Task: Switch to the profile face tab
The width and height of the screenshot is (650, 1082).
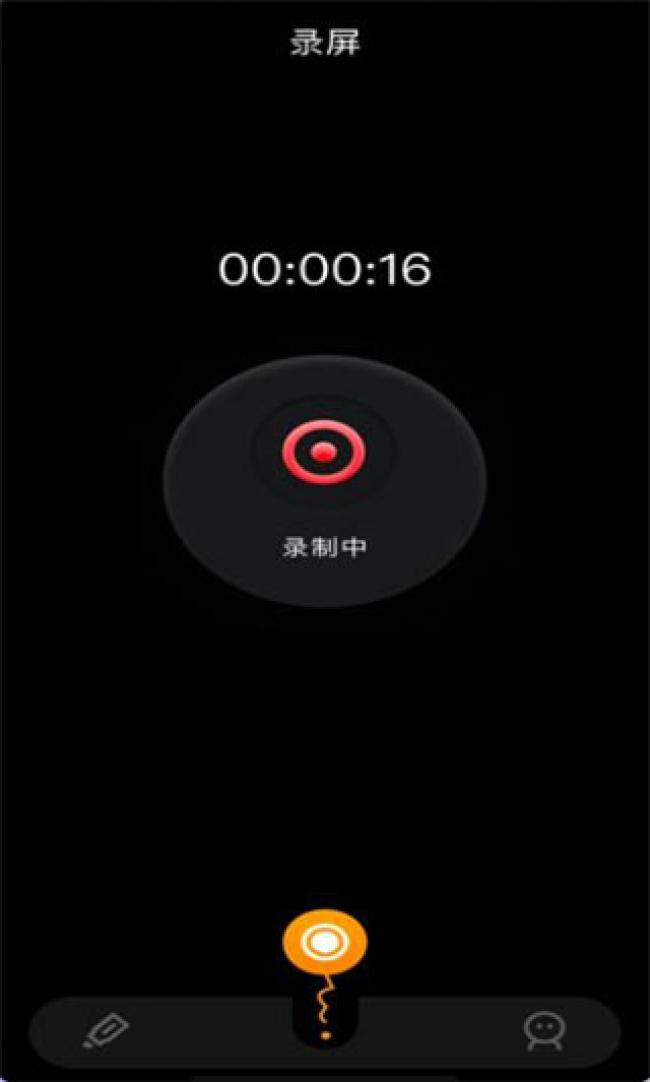Action: pos(545,1032)
